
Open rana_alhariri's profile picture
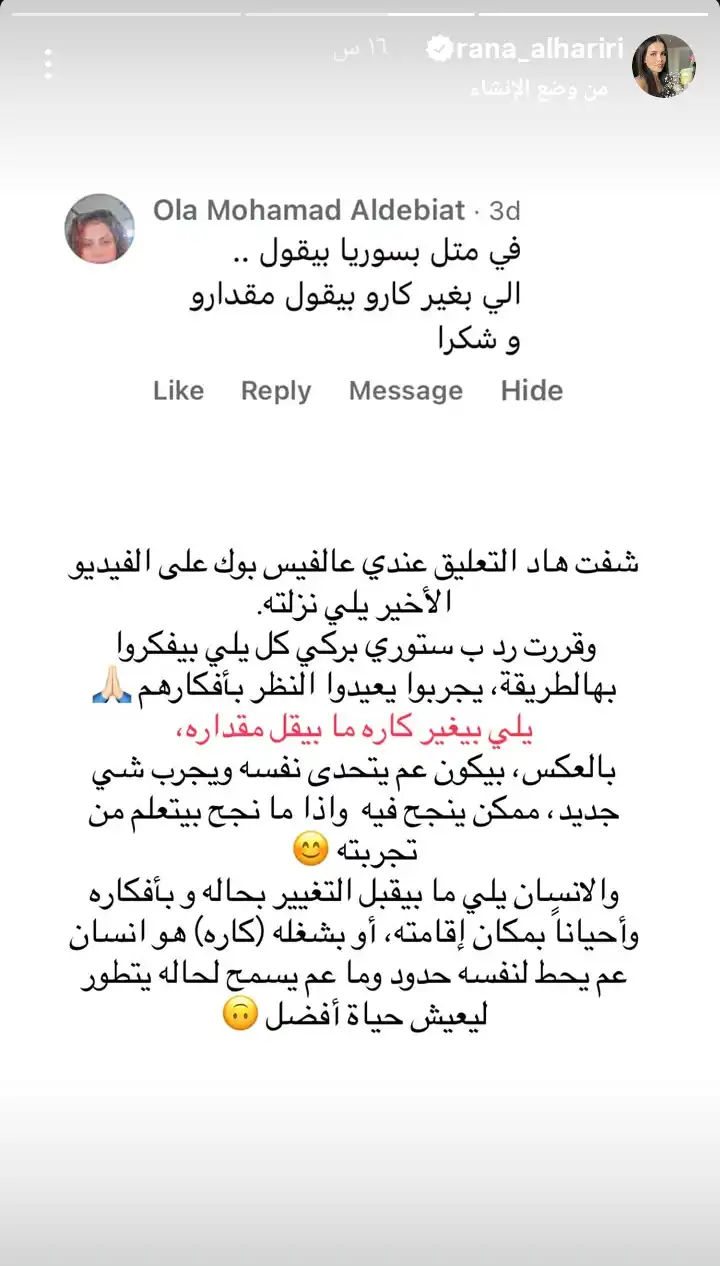pyautogui.click(x=664, y=66)
